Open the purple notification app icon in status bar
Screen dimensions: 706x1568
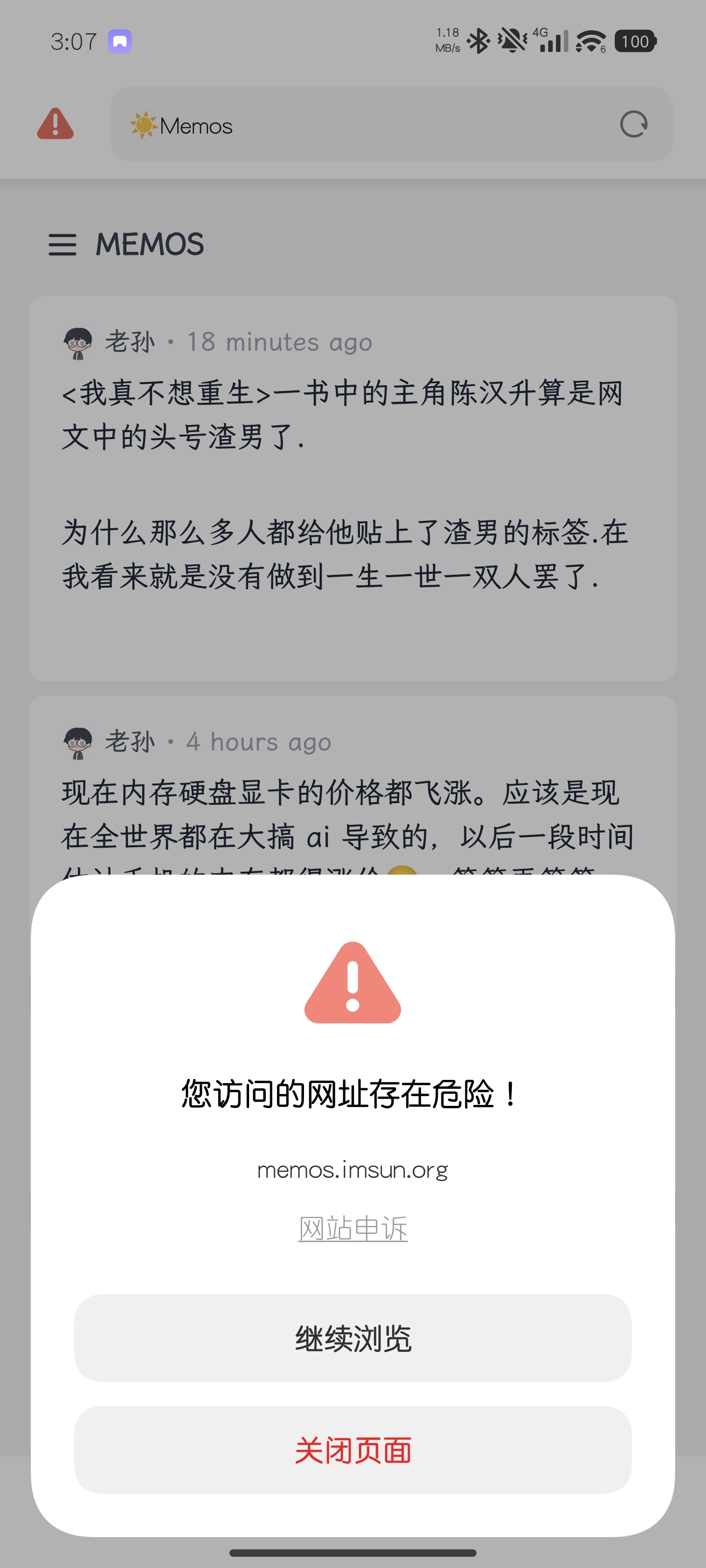120,40
